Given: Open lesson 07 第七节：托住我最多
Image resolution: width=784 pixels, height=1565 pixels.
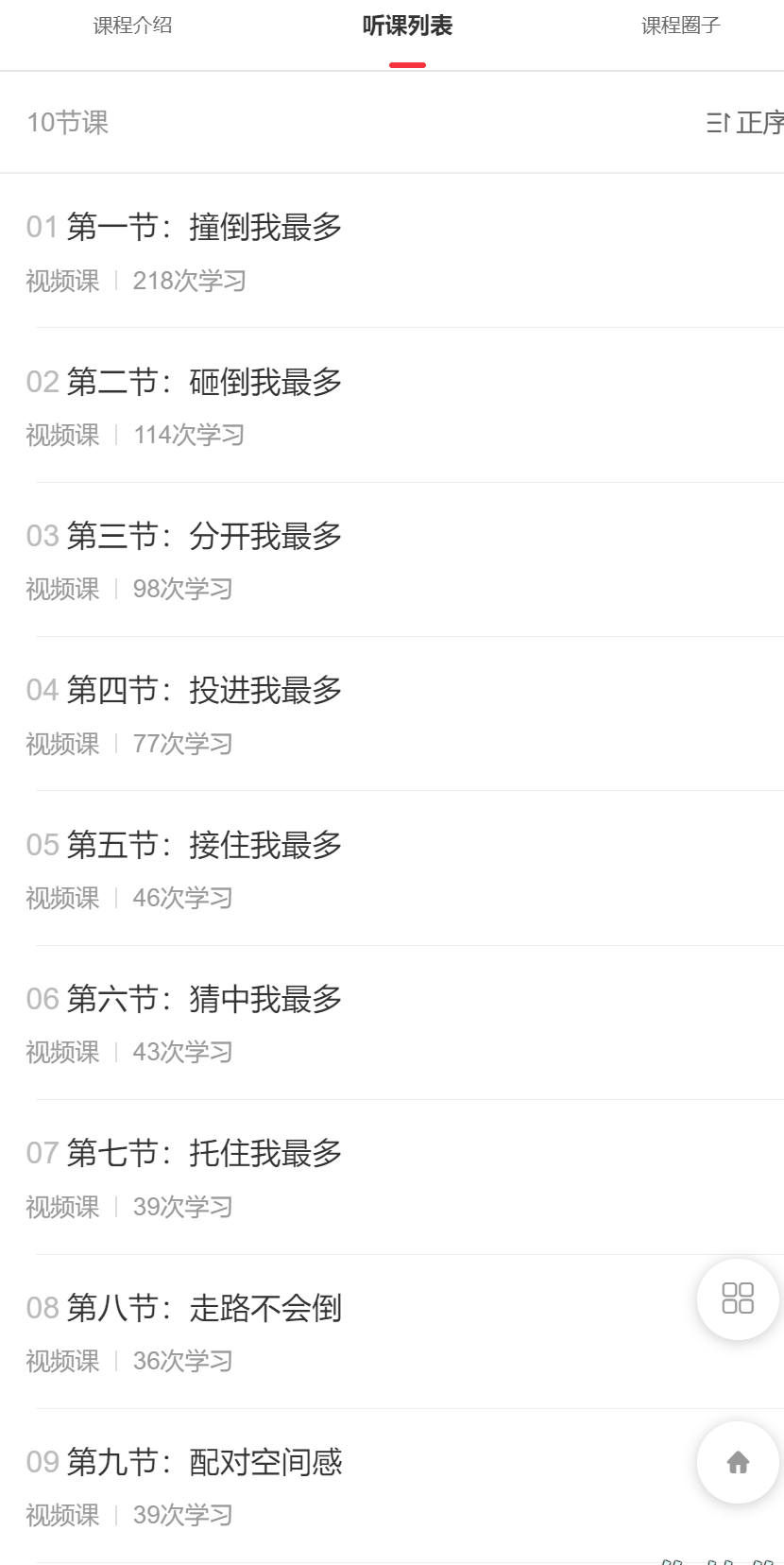Looking at the screenshot, I should click(204, 1154).
